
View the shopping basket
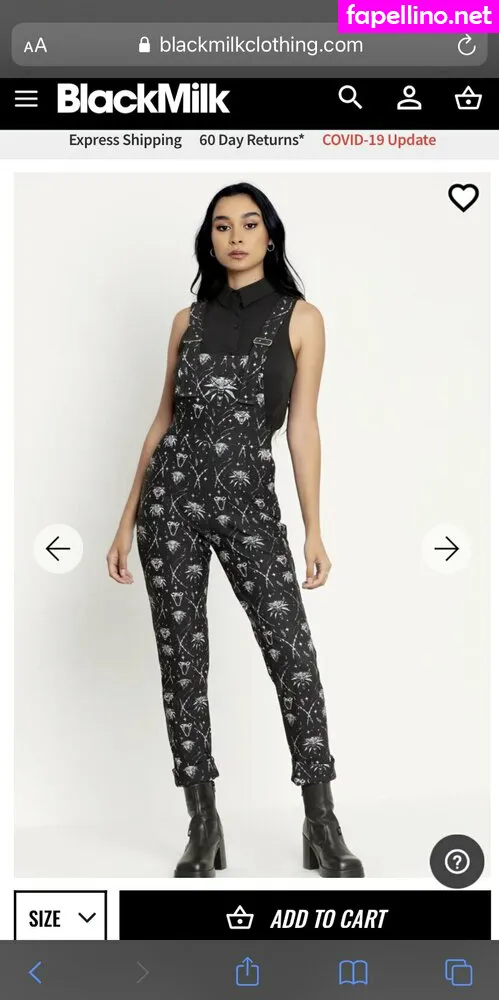point(468,99)
